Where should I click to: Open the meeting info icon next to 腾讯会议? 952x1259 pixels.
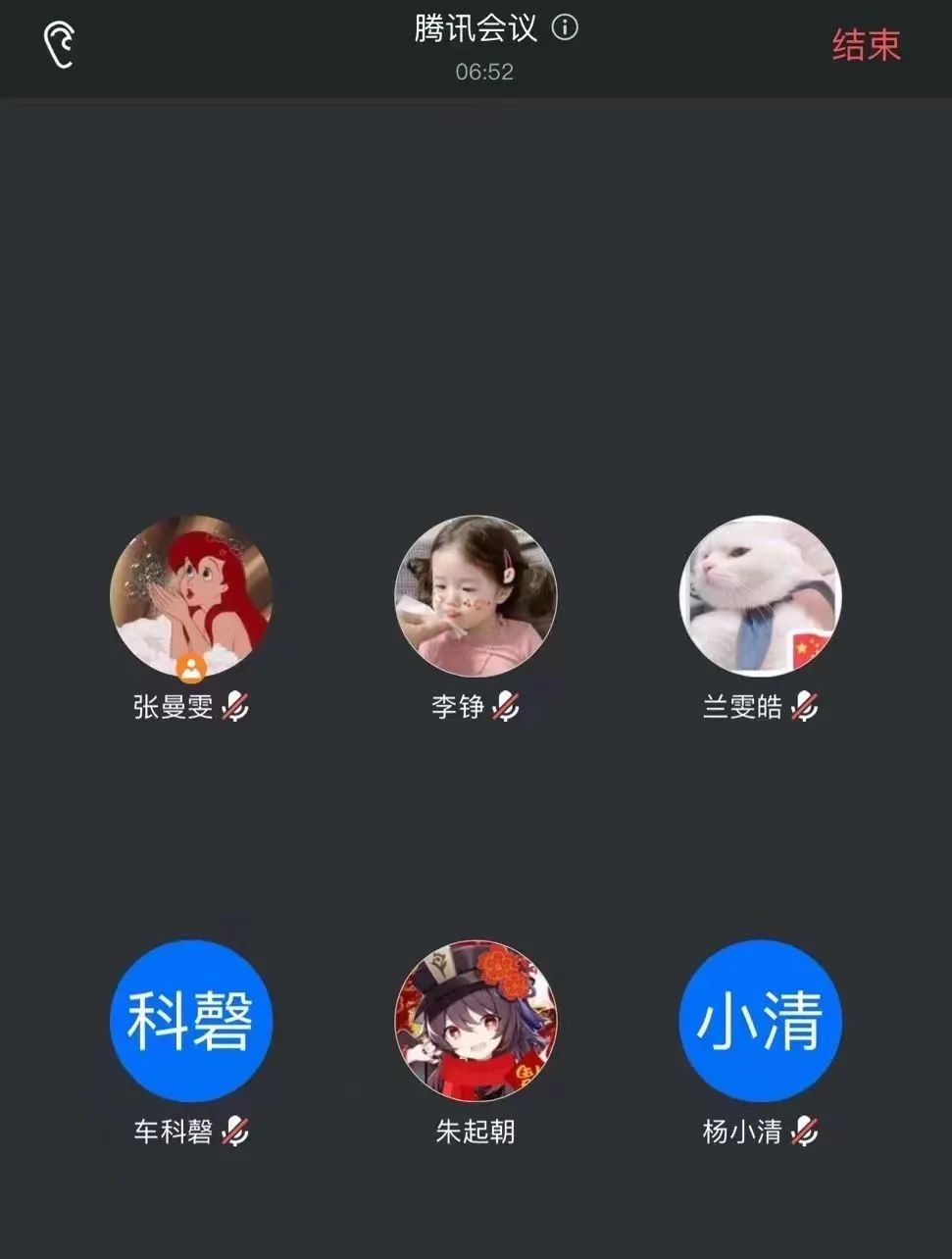coord(565,27)
